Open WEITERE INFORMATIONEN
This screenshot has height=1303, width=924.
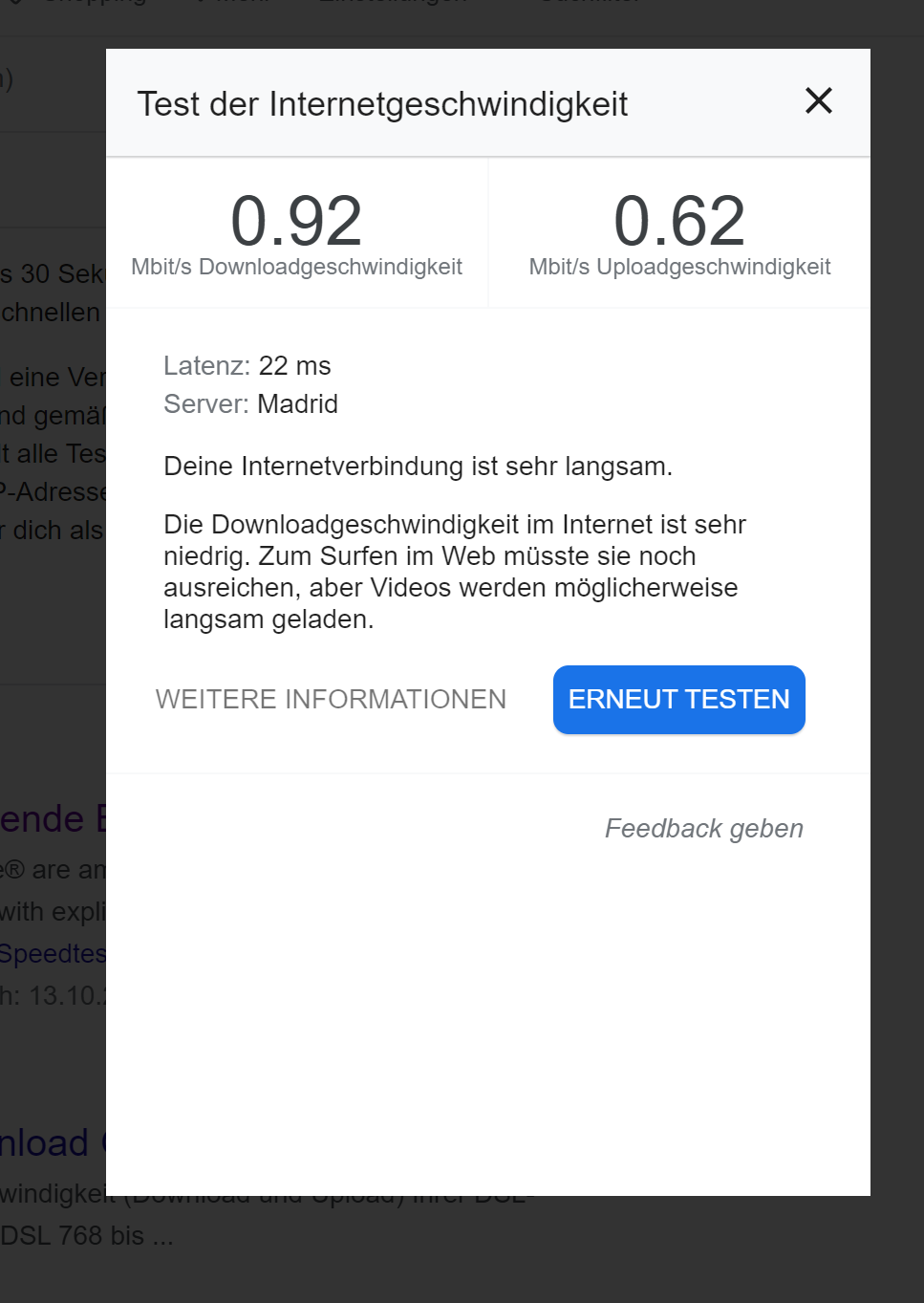coord(331,700)
